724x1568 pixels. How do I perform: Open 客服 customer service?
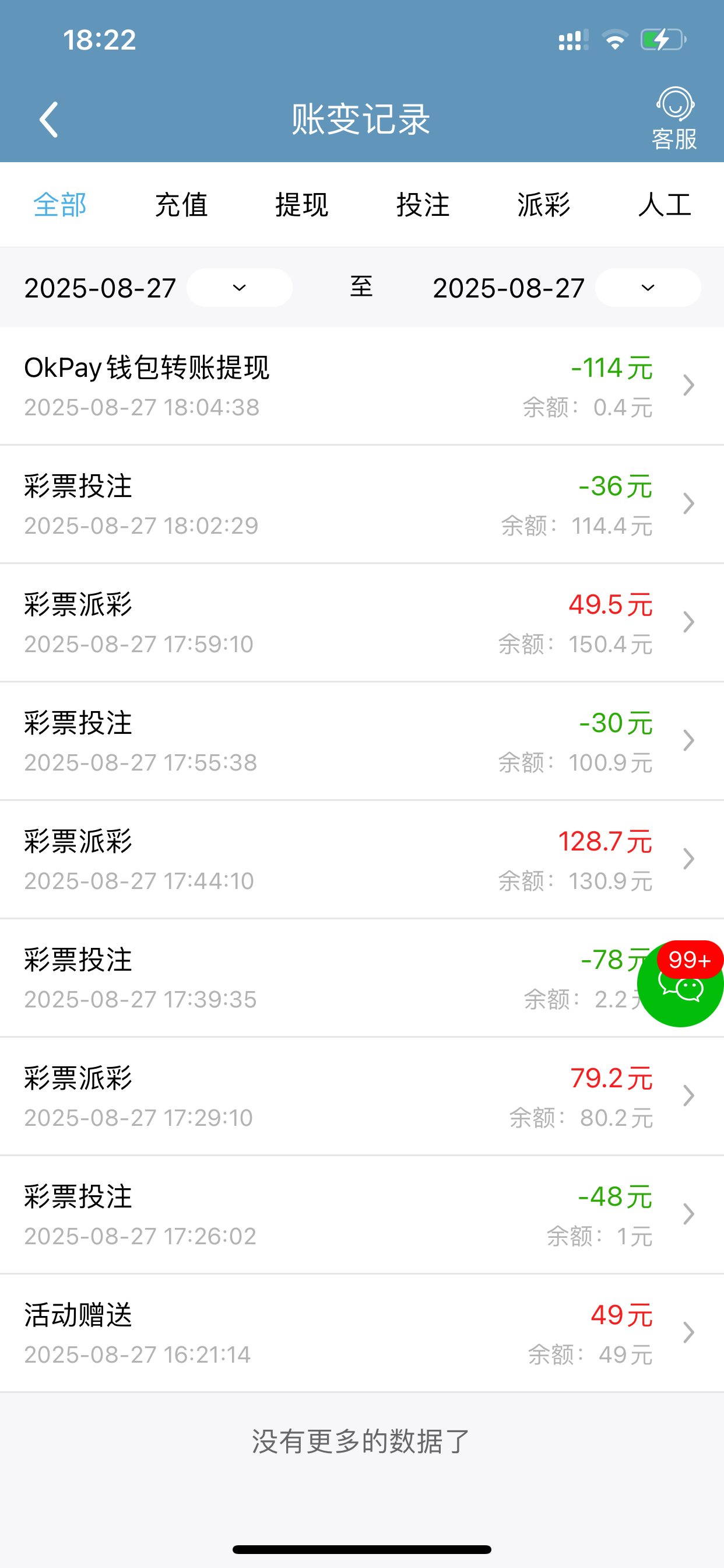[674, 120]
